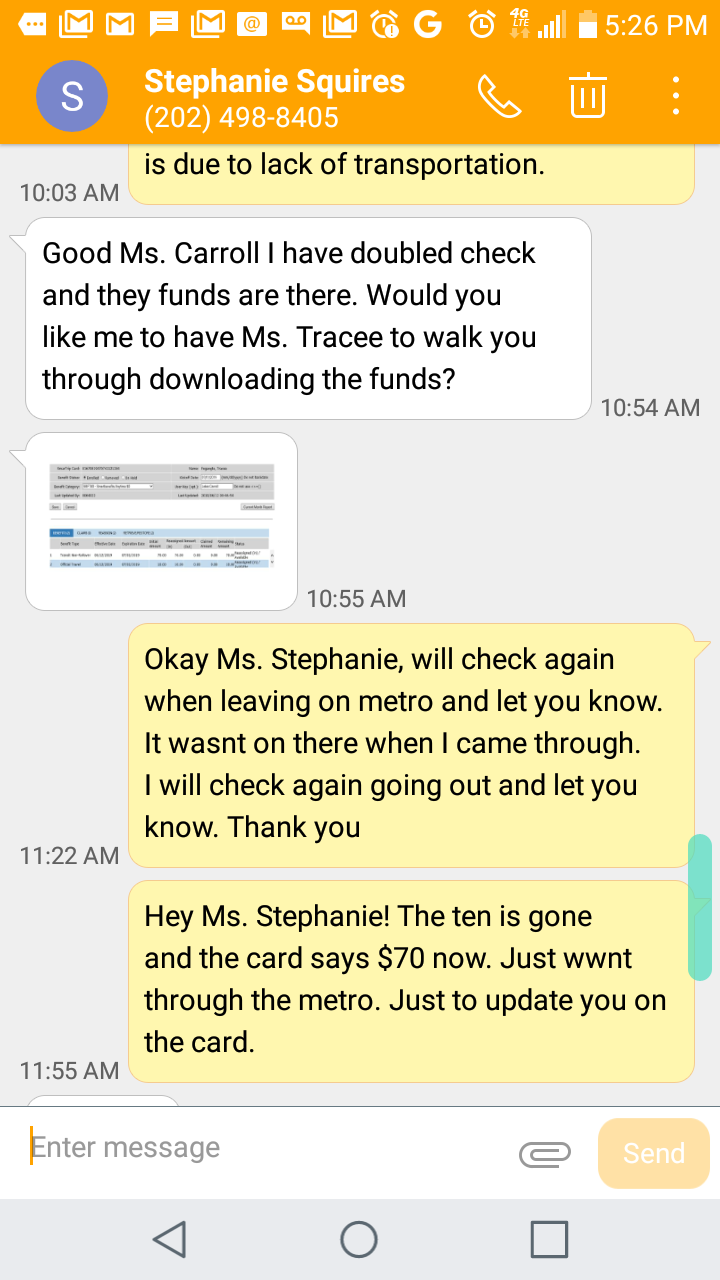Open recent apps with the square button
This screenshot has width=720, height=1280.
pyautogui.click(x=549, y=1239)
